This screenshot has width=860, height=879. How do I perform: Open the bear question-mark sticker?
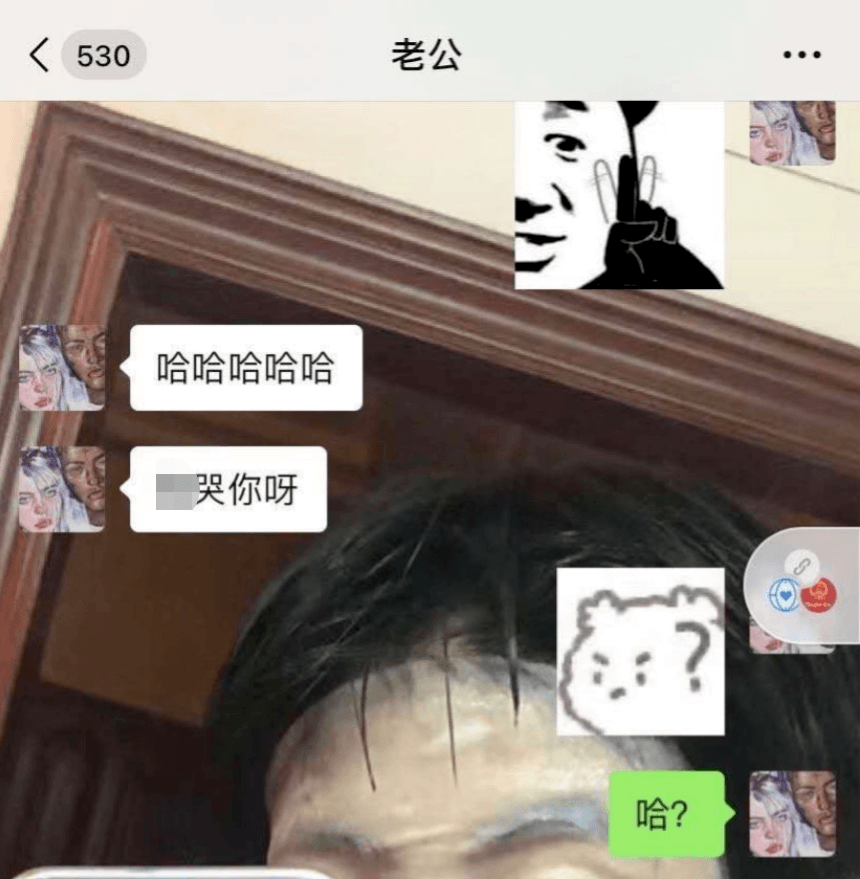[x=640, y=651]
